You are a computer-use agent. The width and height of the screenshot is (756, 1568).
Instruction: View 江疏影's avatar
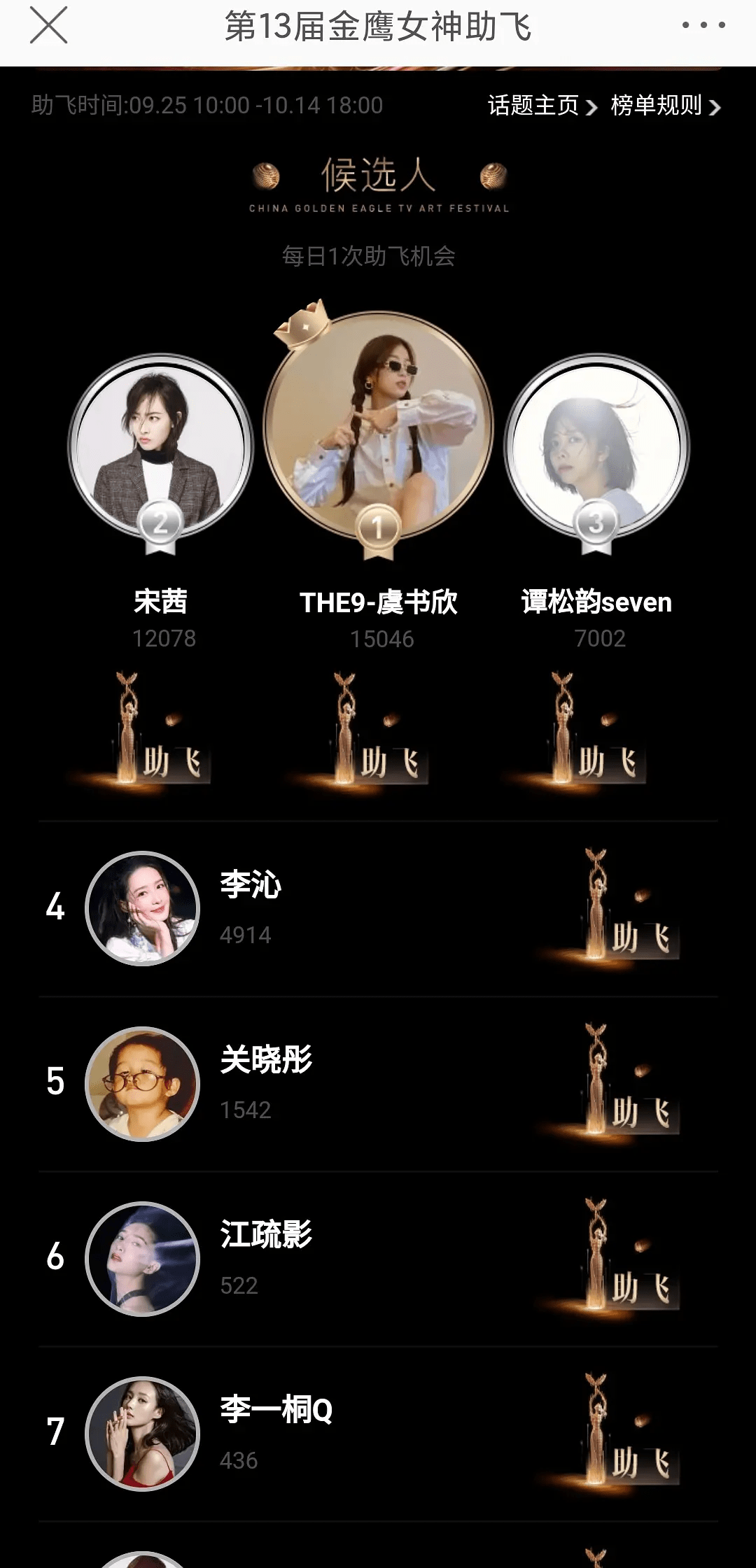click(143, 1258)
